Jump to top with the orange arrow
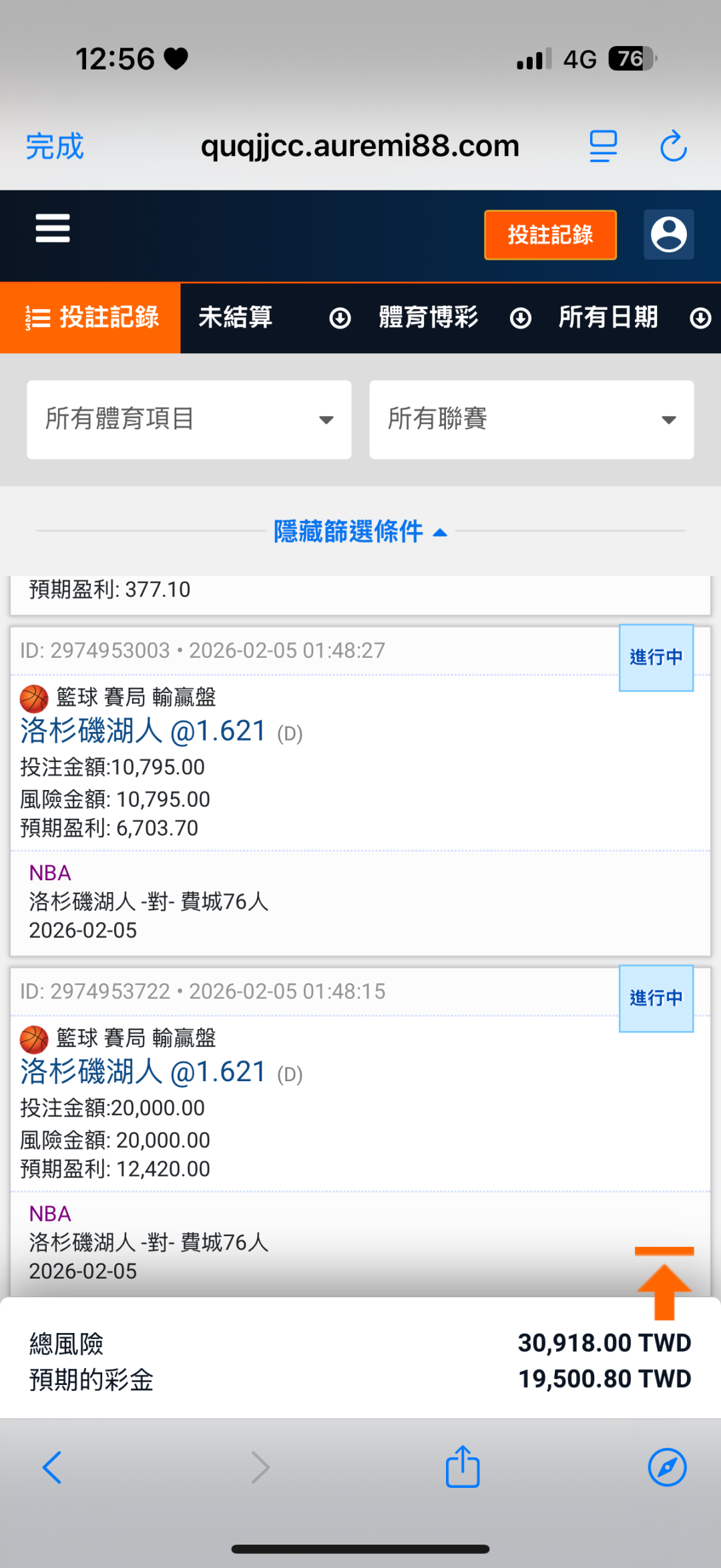This screenshot has width=721, height=1568. [664, 1284]
